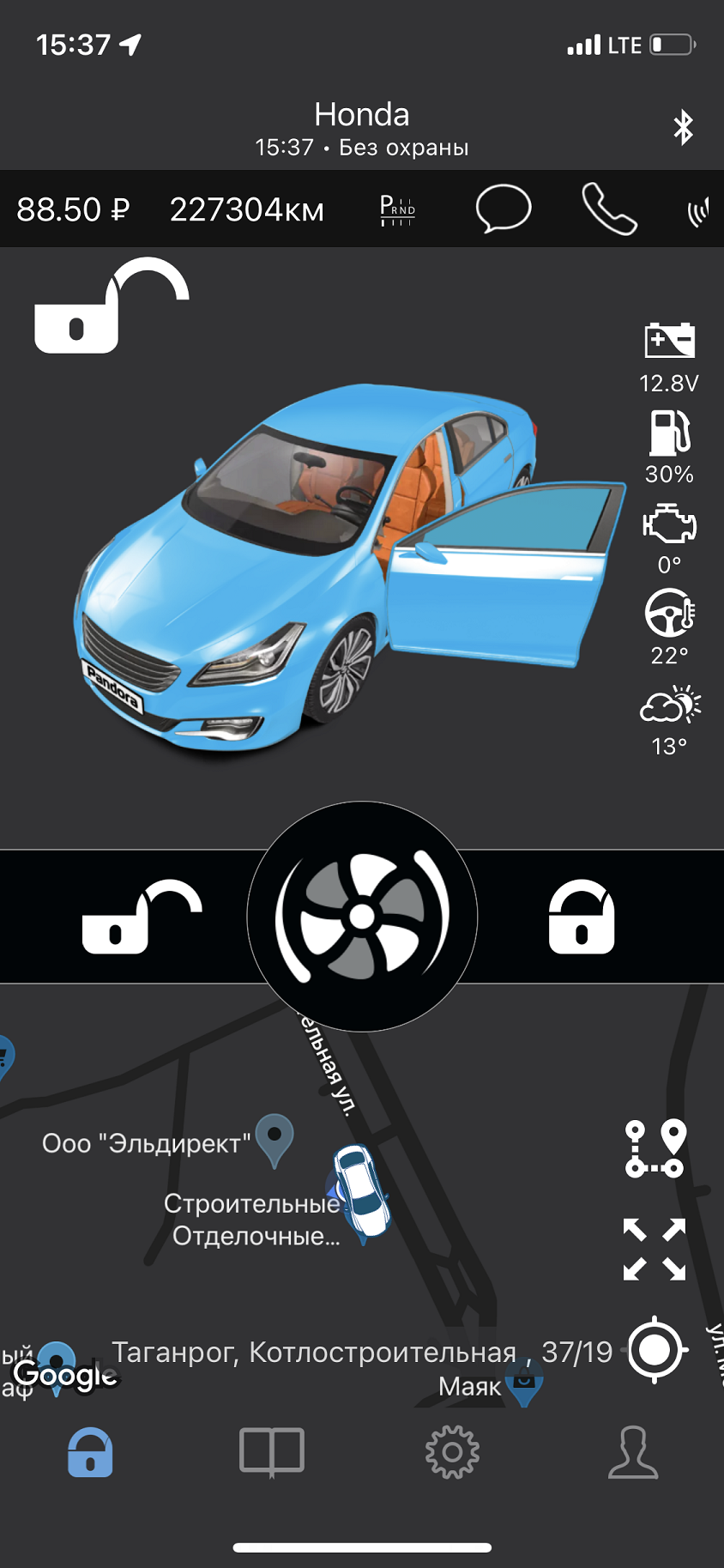Image resolution: width=724 pixels, height=1568 pixels.
Task: Open the settings gear tab
Action: (x=452, y=1452)
